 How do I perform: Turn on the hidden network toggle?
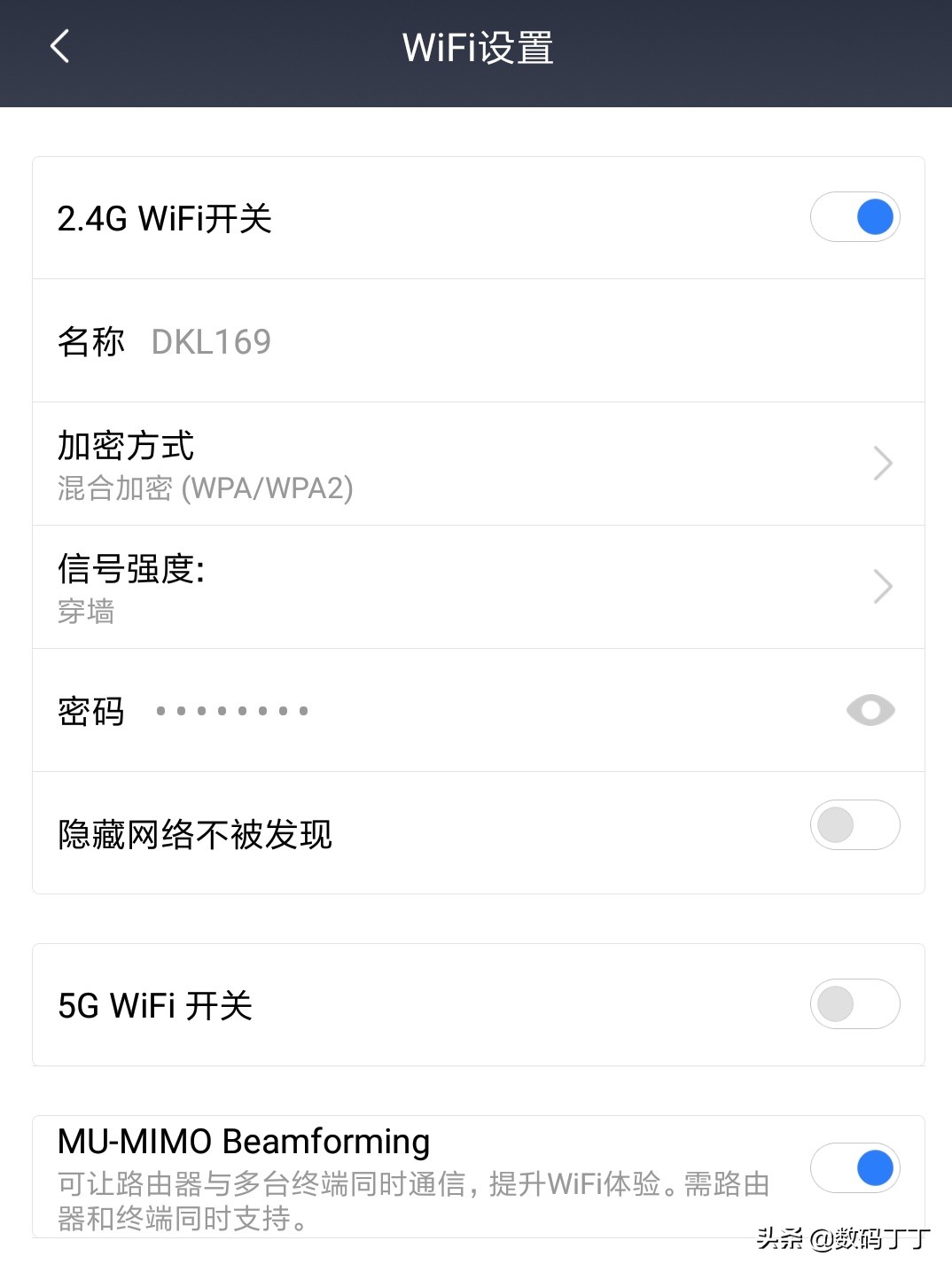[854, 824]
